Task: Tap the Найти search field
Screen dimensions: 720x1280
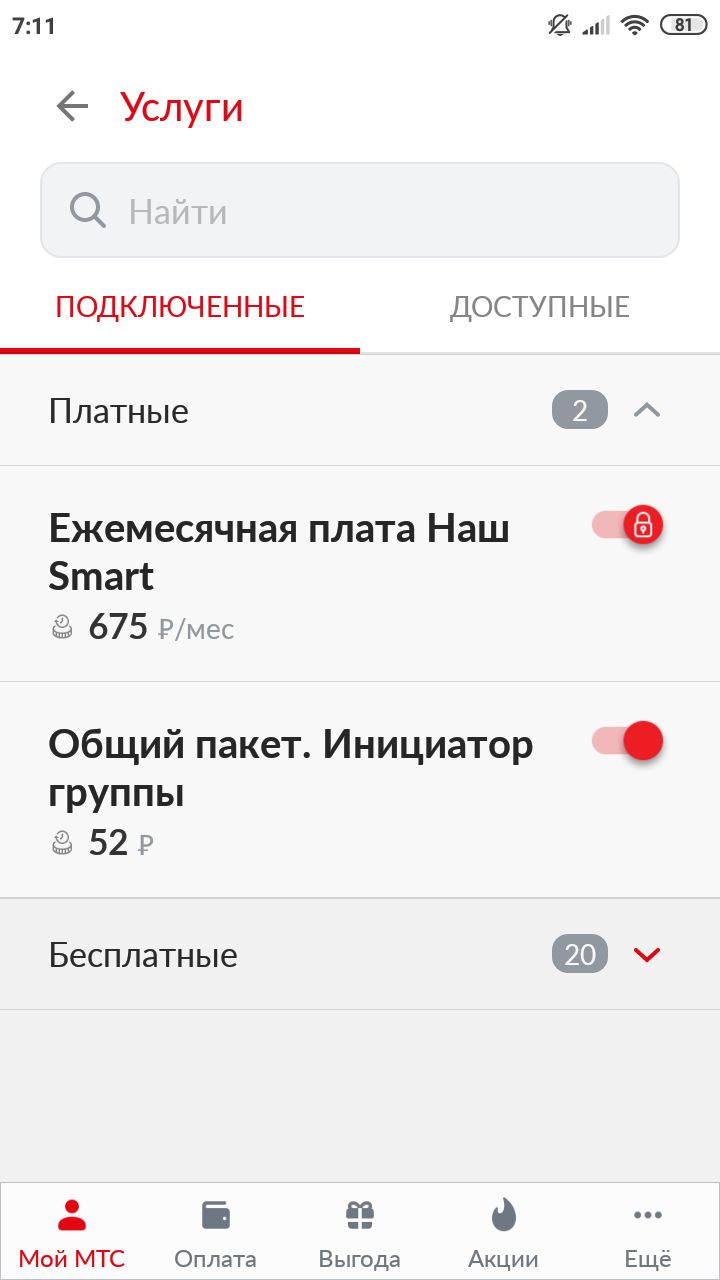Action: (360, 211)
